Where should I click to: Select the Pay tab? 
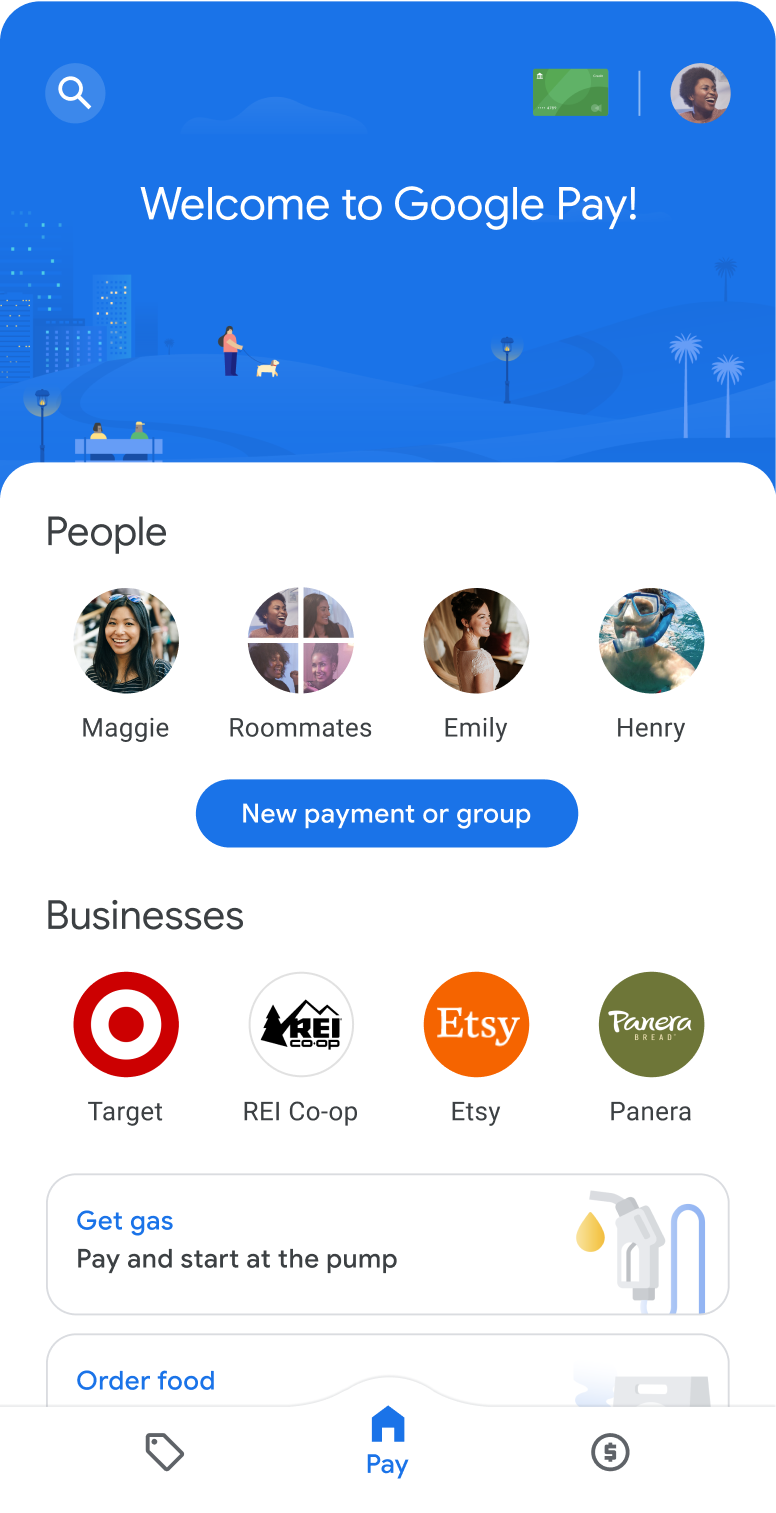pyautogui.click(x=387, y=1442)
